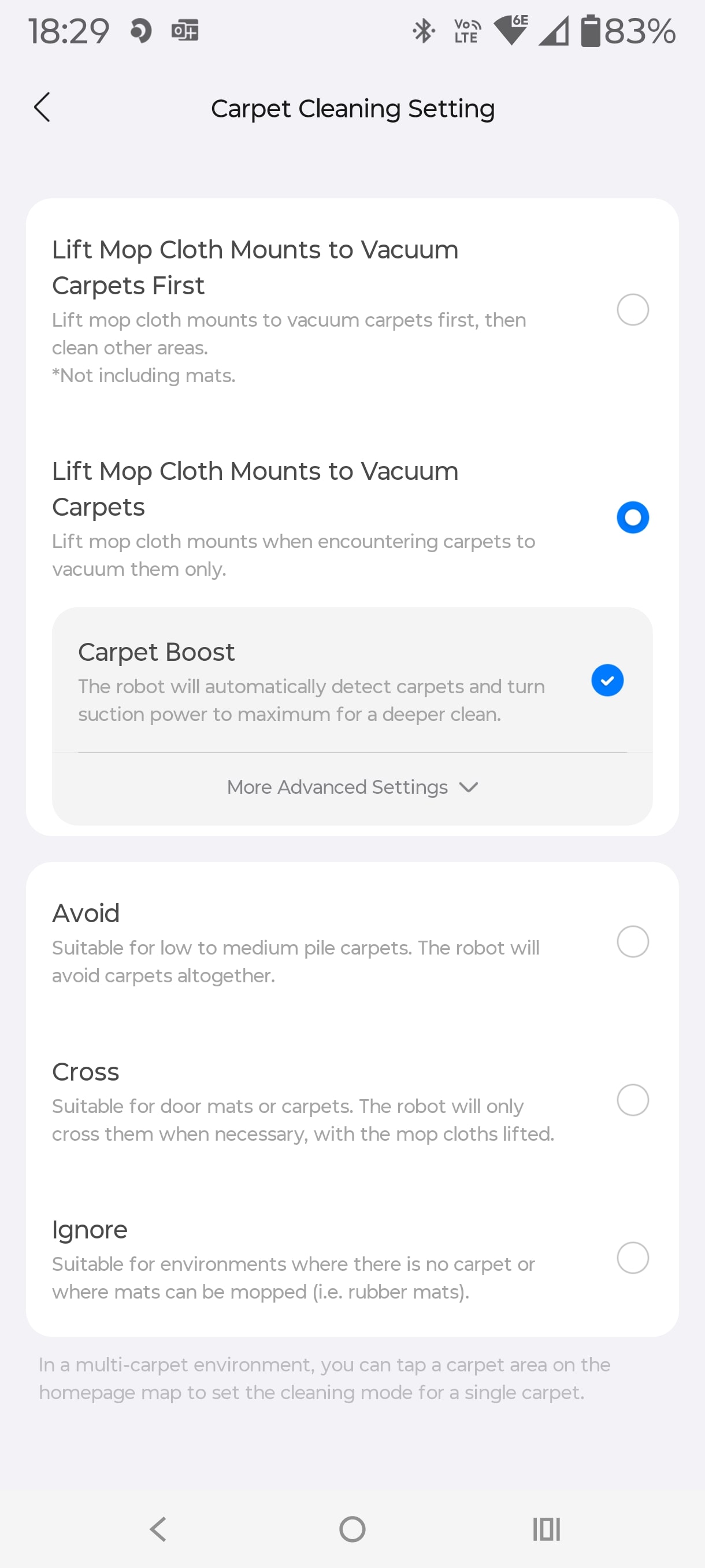Viewport: 705px width, 1568px height.
Task: Choose the Cross carpet mode
Action: pos(632,1100)
